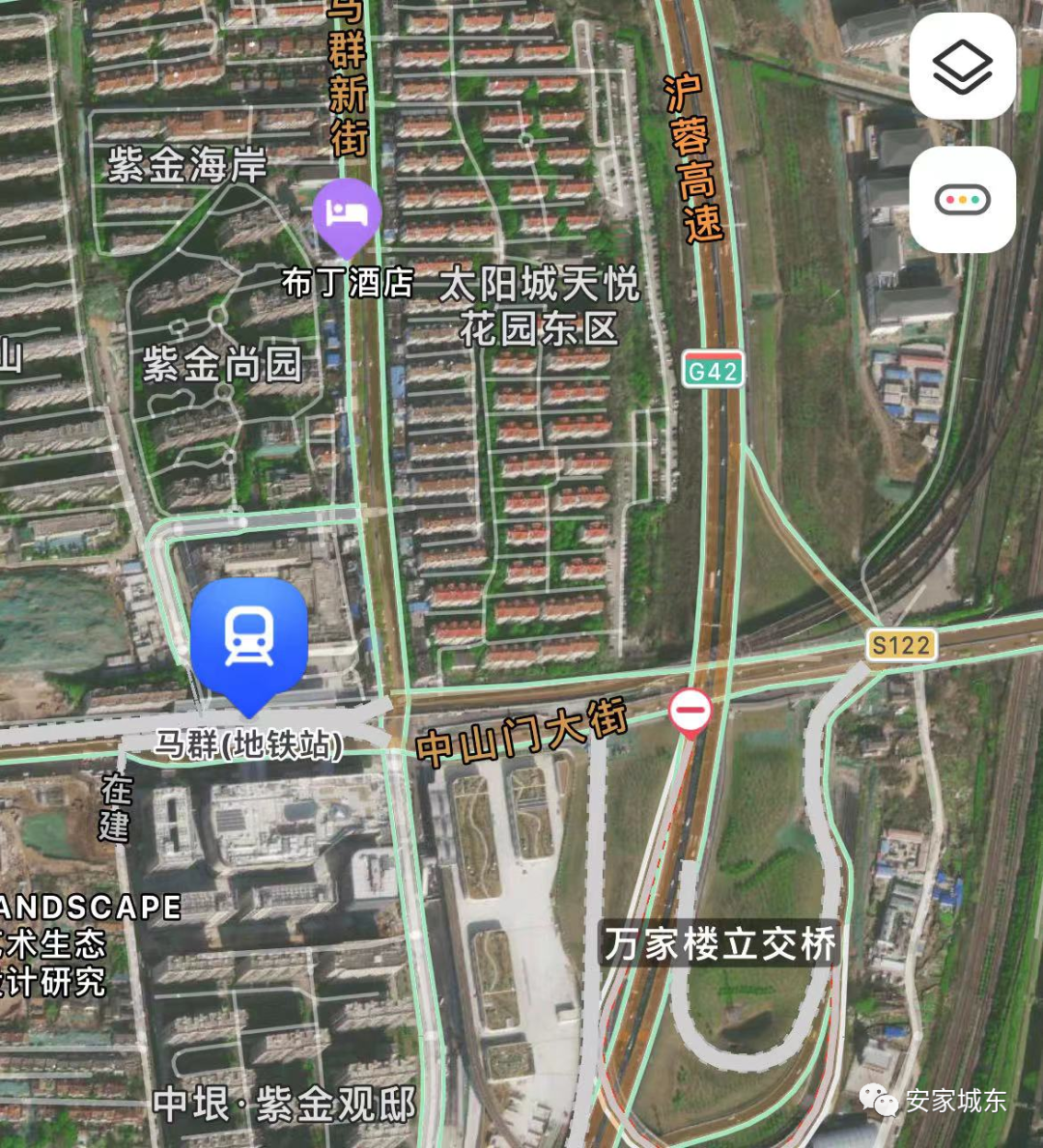Select the S122 provincial road shield
The height and width of the screenshot is (1148, 1043).
(x=902, y=647)
